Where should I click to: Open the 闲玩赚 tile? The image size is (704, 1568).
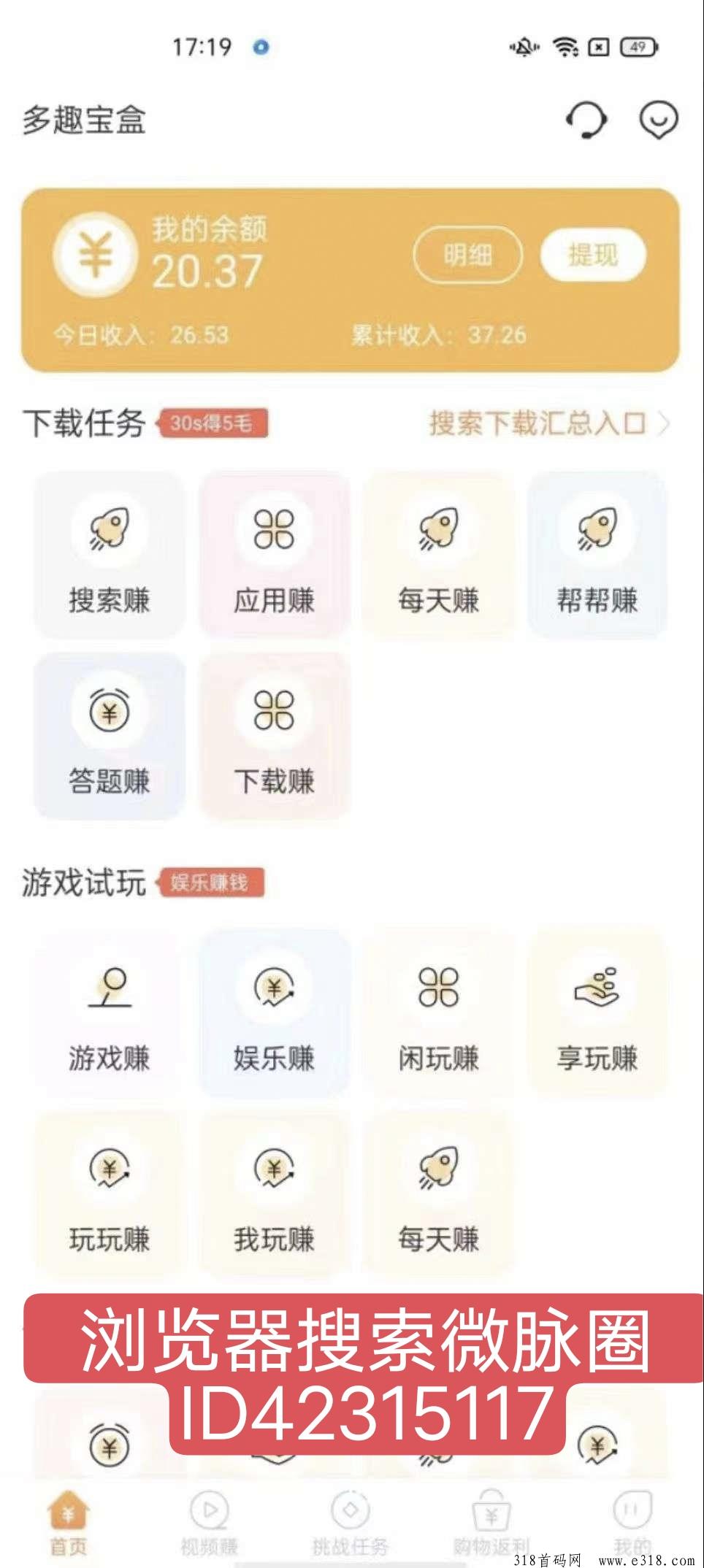click(438, 1015)
